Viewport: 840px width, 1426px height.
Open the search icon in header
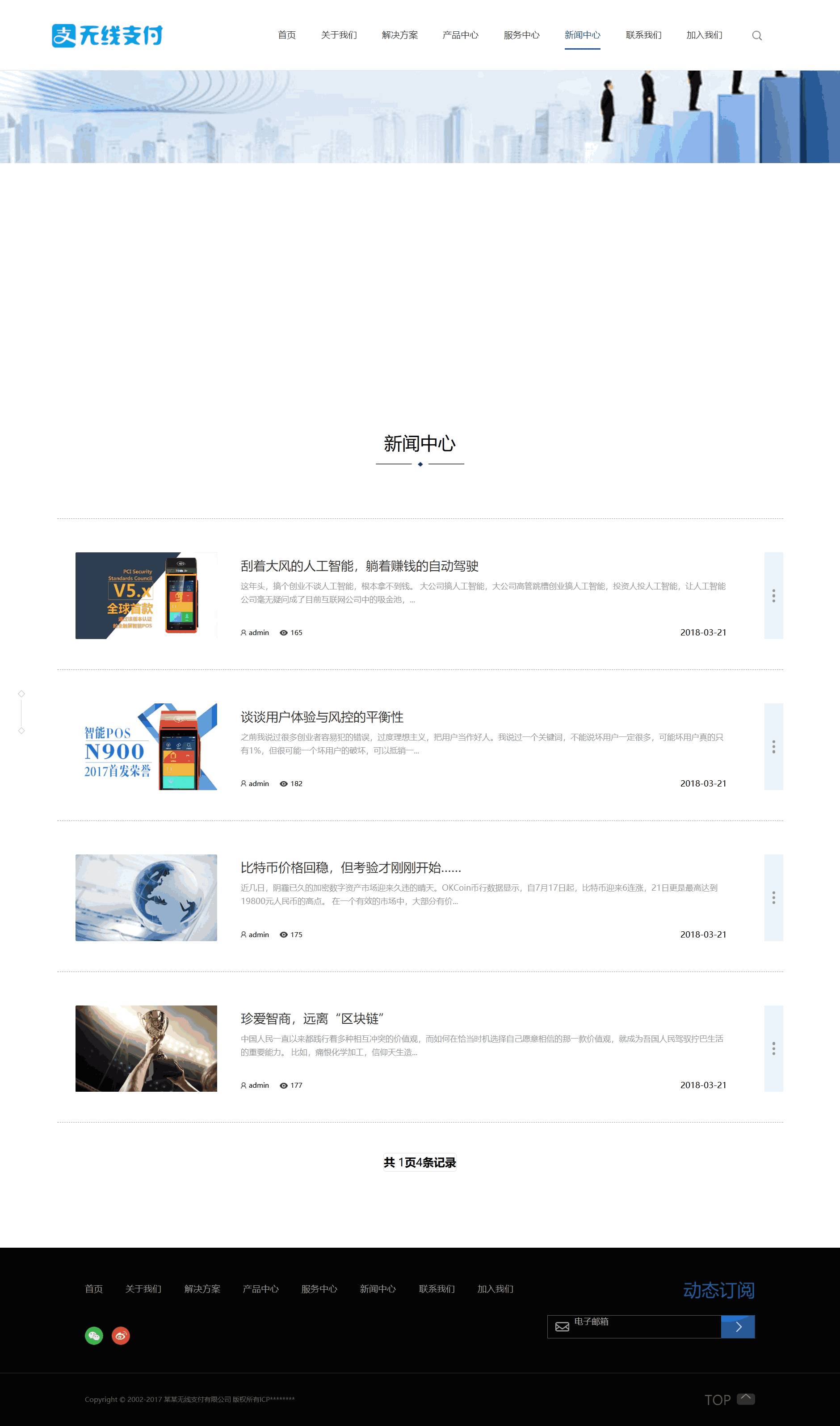click(757, 36)
